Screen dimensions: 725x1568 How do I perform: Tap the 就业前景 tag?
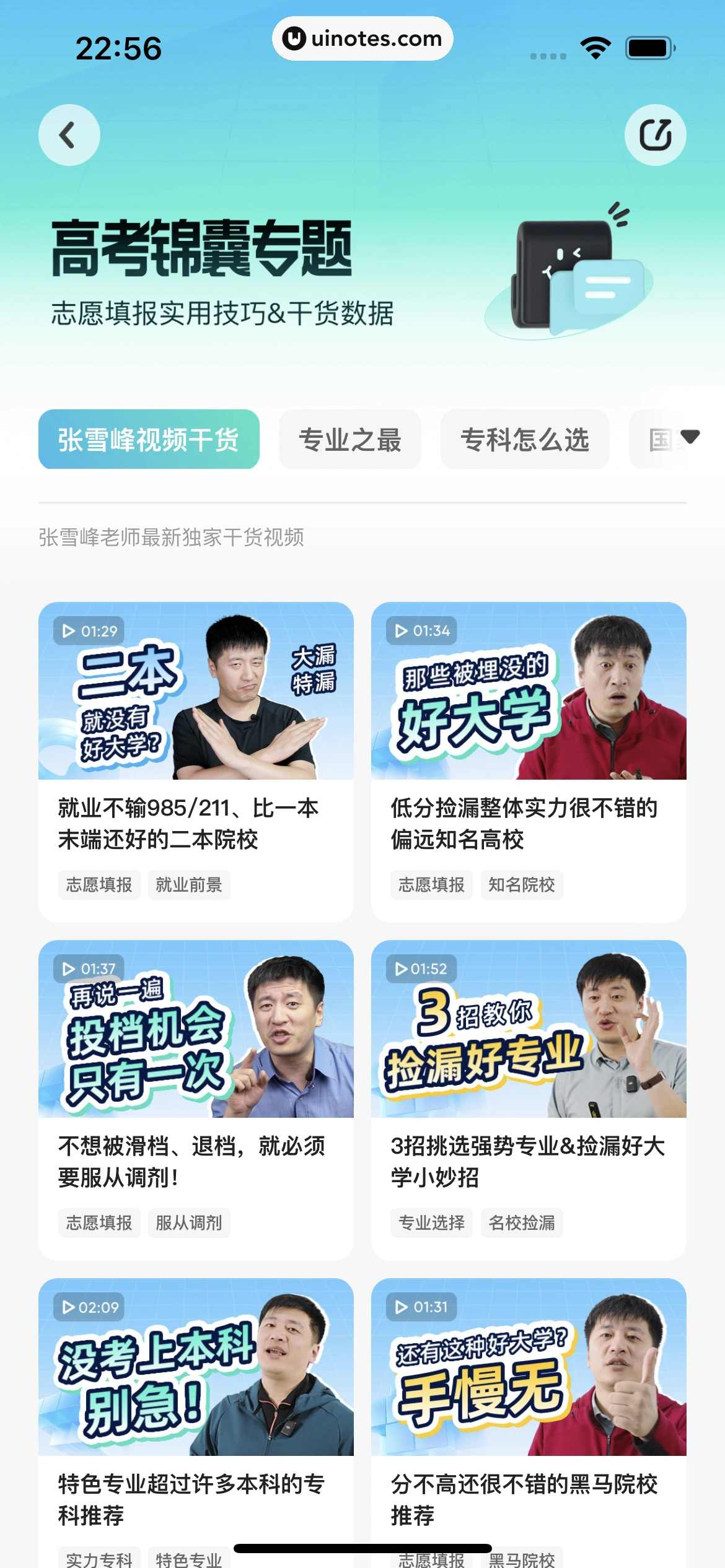(x=189, y=885)
